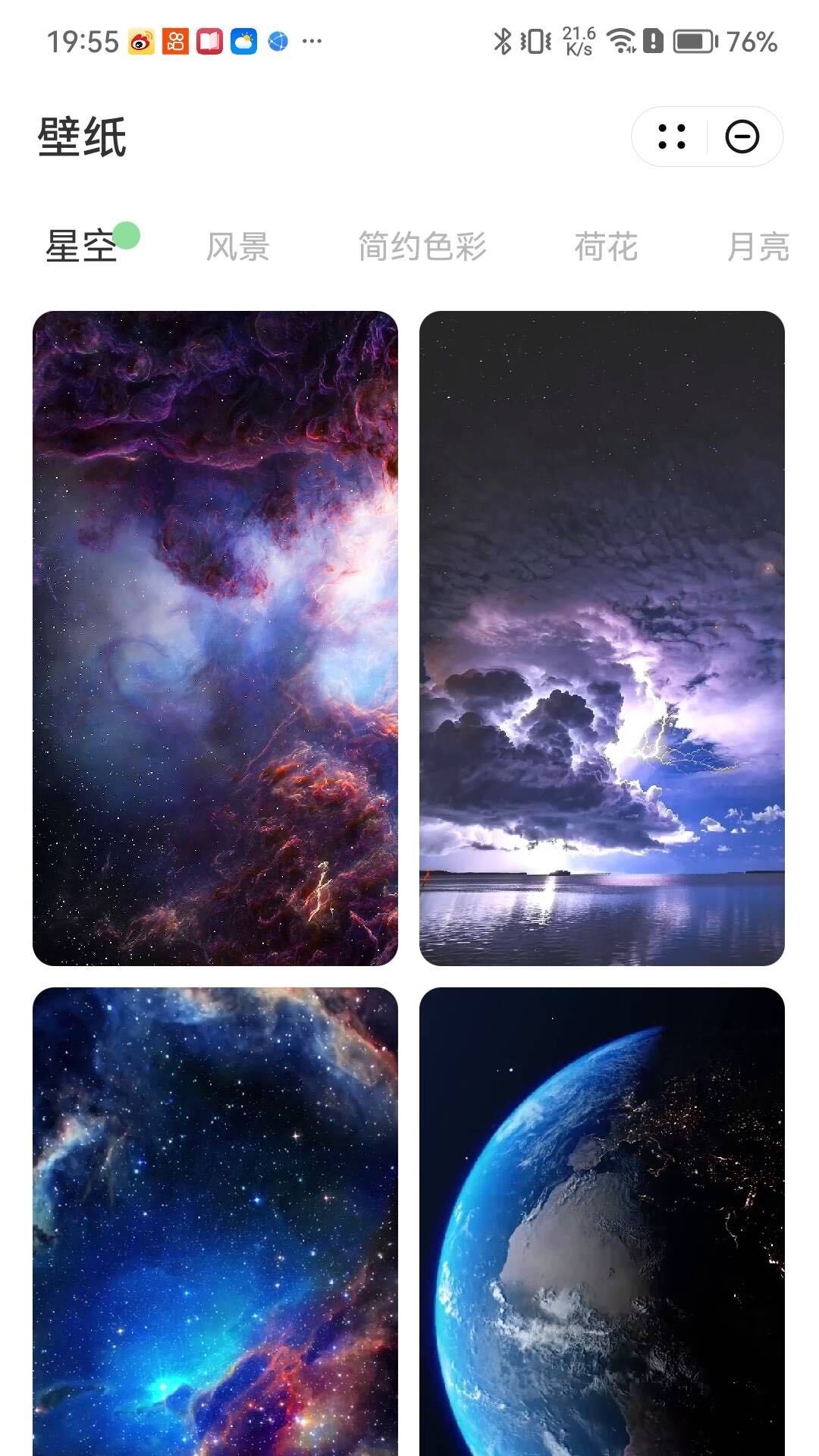Close the mini program with the minus circle
Image resolution: width=819 pixels, height=1456 pixels.
(x=742, y=137)
